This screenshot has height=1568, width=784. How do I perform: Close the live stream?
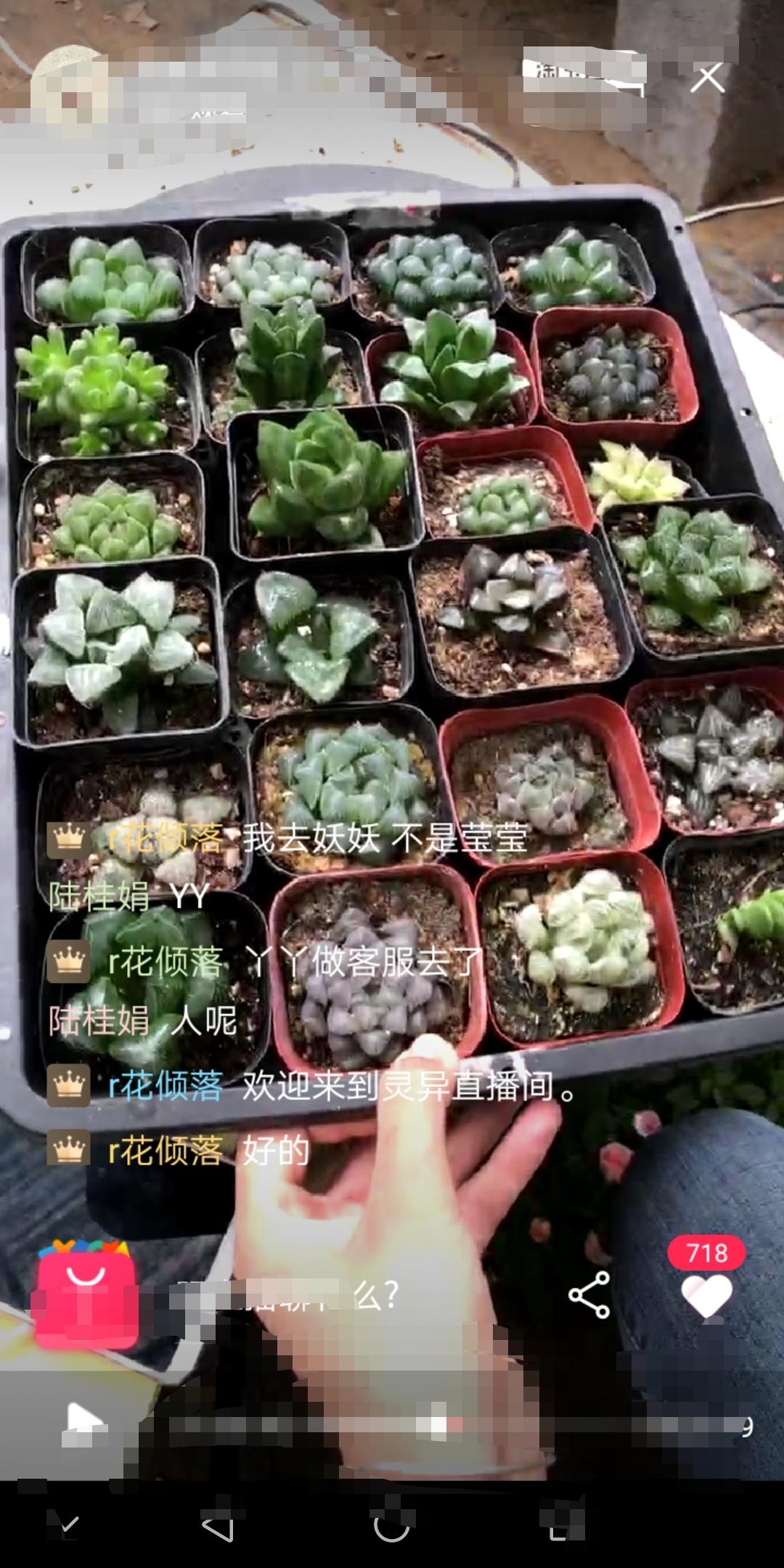(707, 78)
